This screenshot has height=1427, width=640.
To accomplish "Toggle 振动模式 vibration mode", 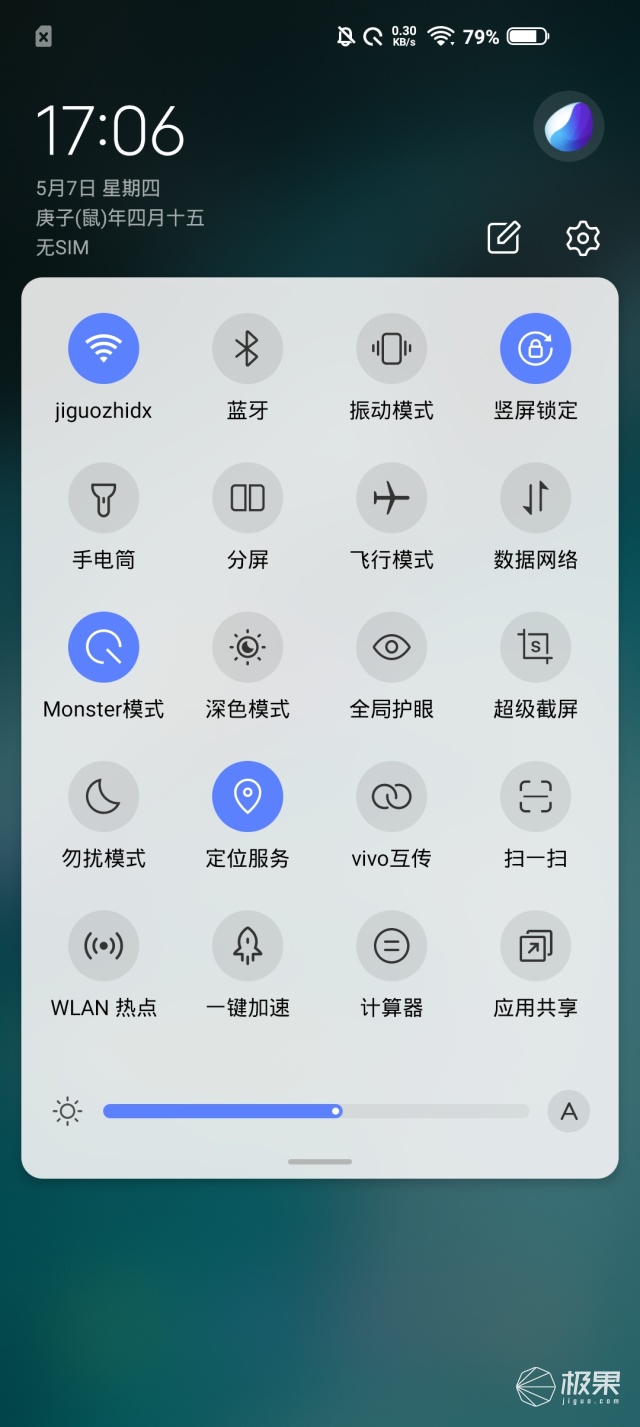I will click(391, 349).
